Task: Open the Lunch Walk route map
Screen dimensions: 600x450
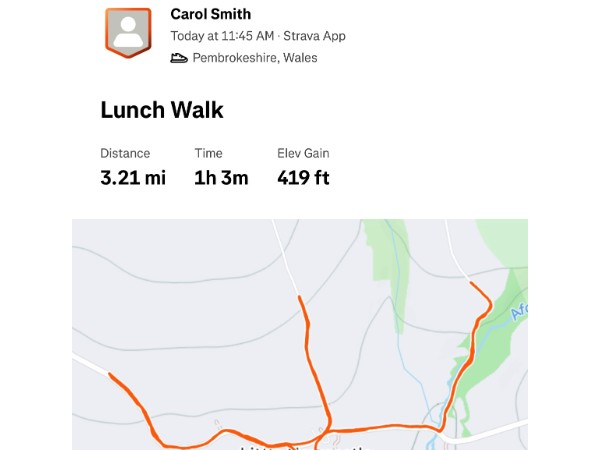Action: (300, 335)
